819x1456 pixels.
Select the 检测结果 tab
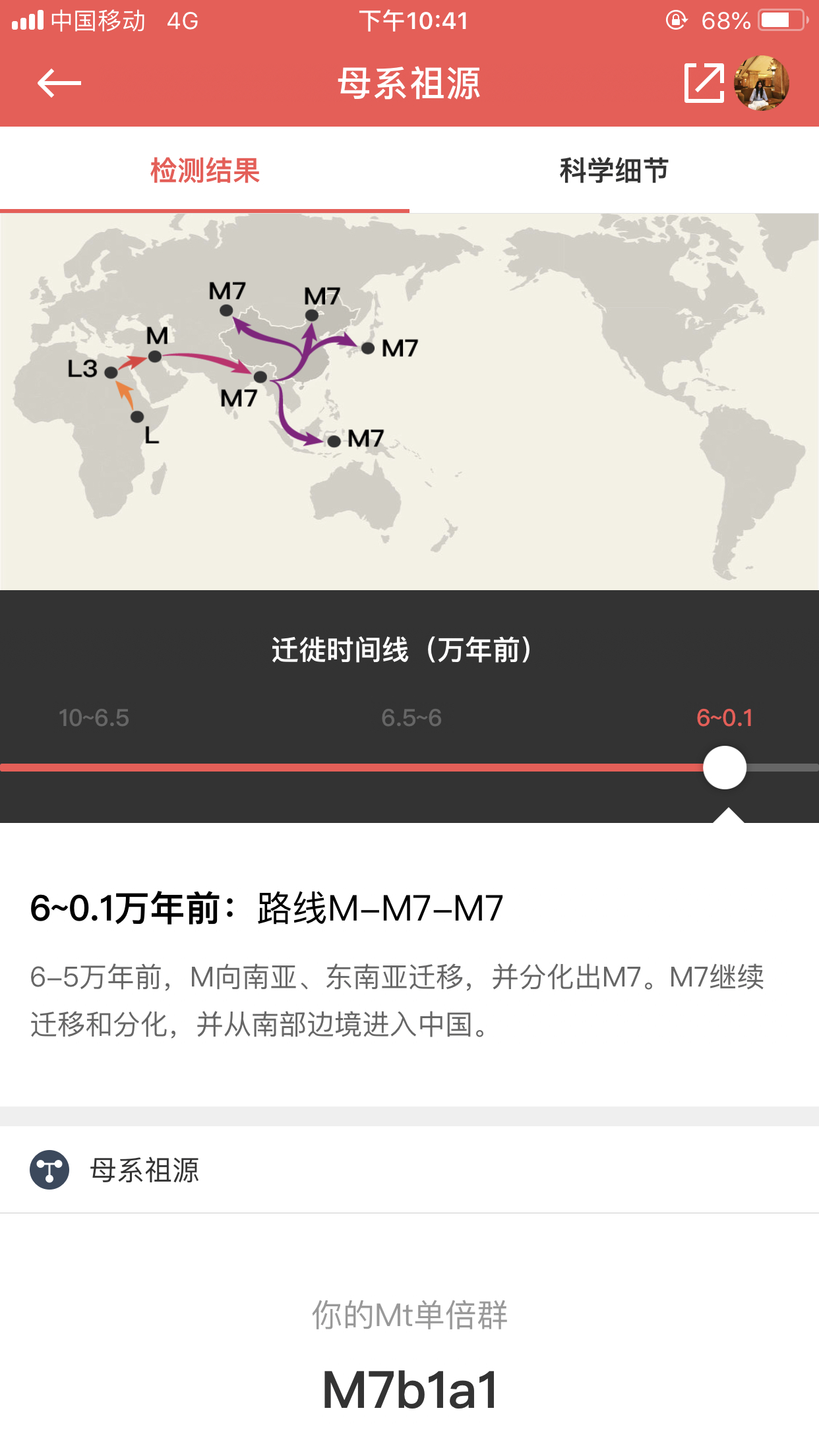[205, 171]
